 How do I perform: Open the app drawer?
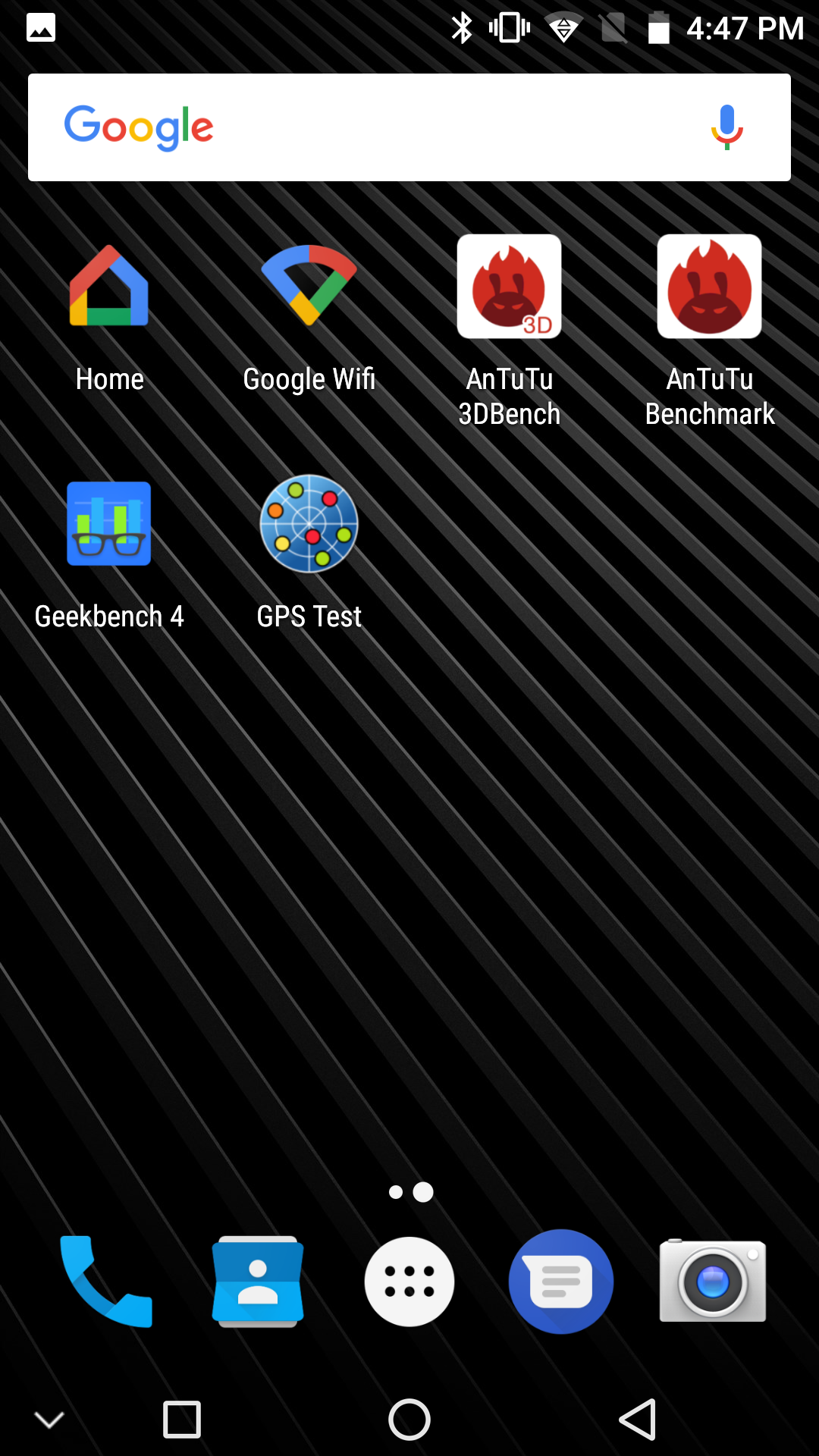(409, 1282)
